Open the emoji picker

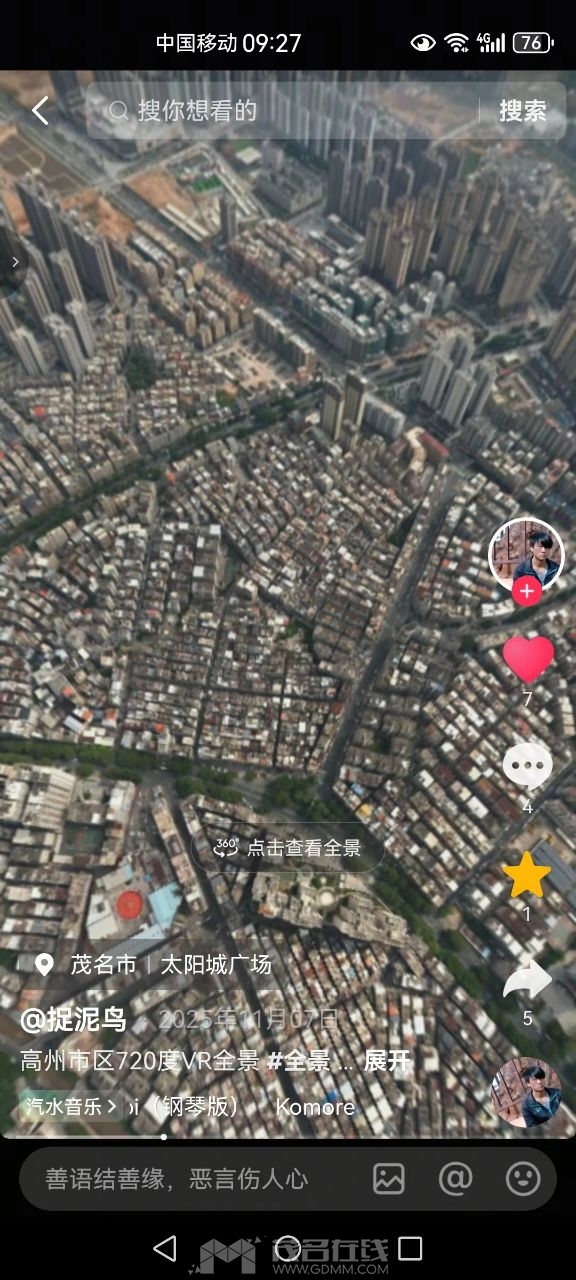coord(523,1179)
